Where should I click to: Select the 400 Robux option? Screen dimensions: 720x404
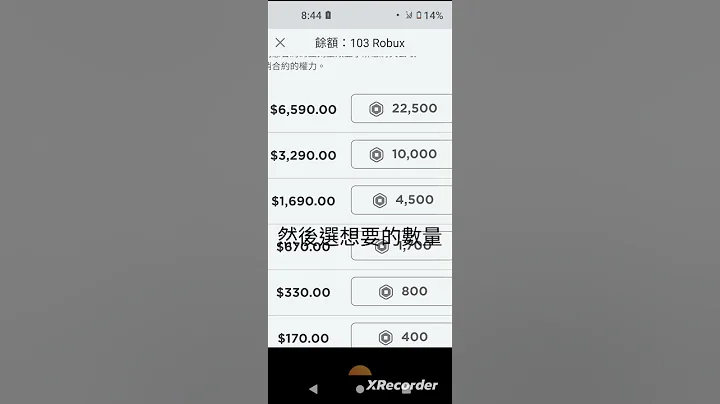(x=401, y=337)
